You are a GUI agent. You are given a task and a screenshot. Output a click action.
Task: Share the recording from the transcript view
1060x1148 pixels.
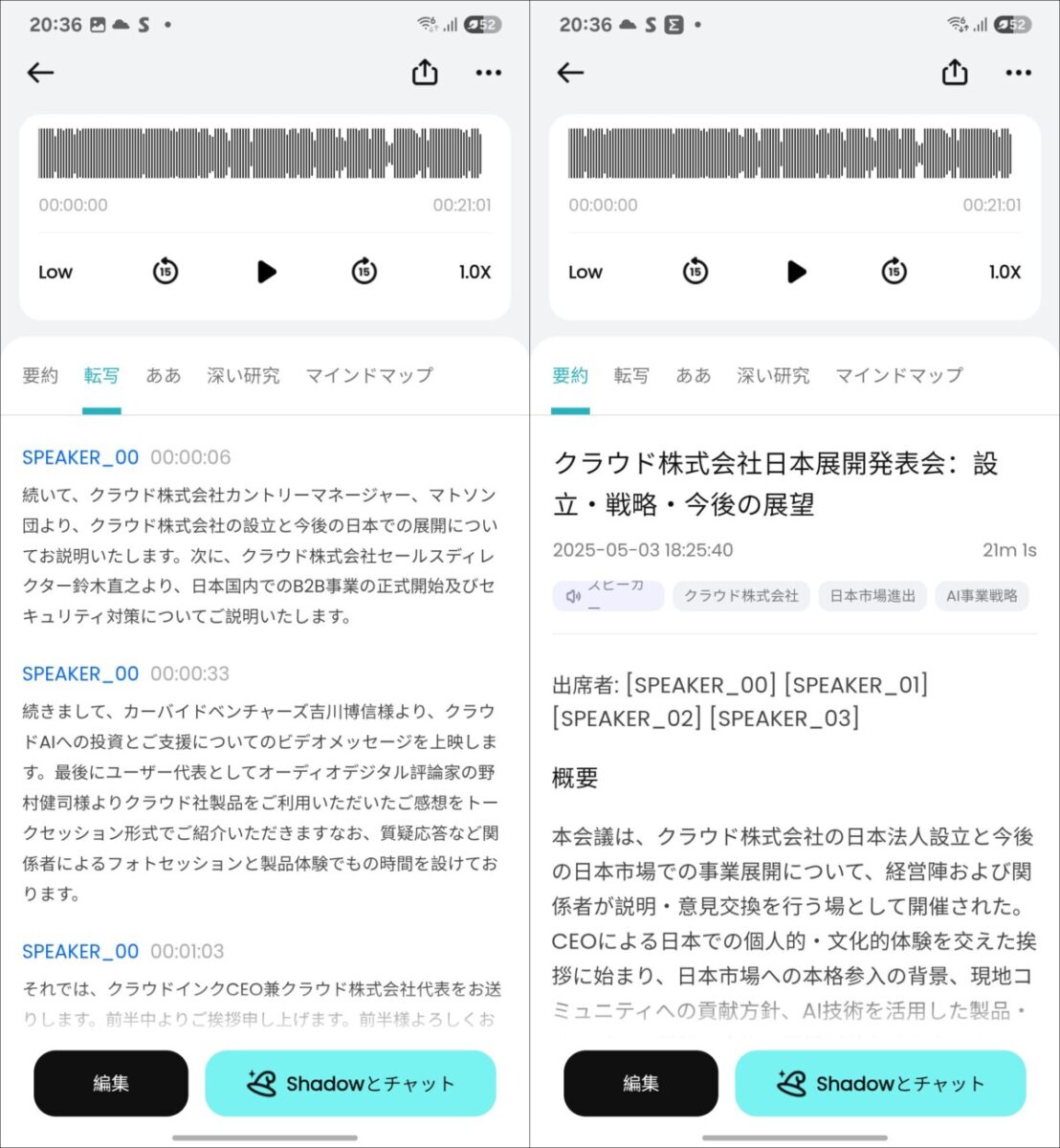(x=425, y=73)
